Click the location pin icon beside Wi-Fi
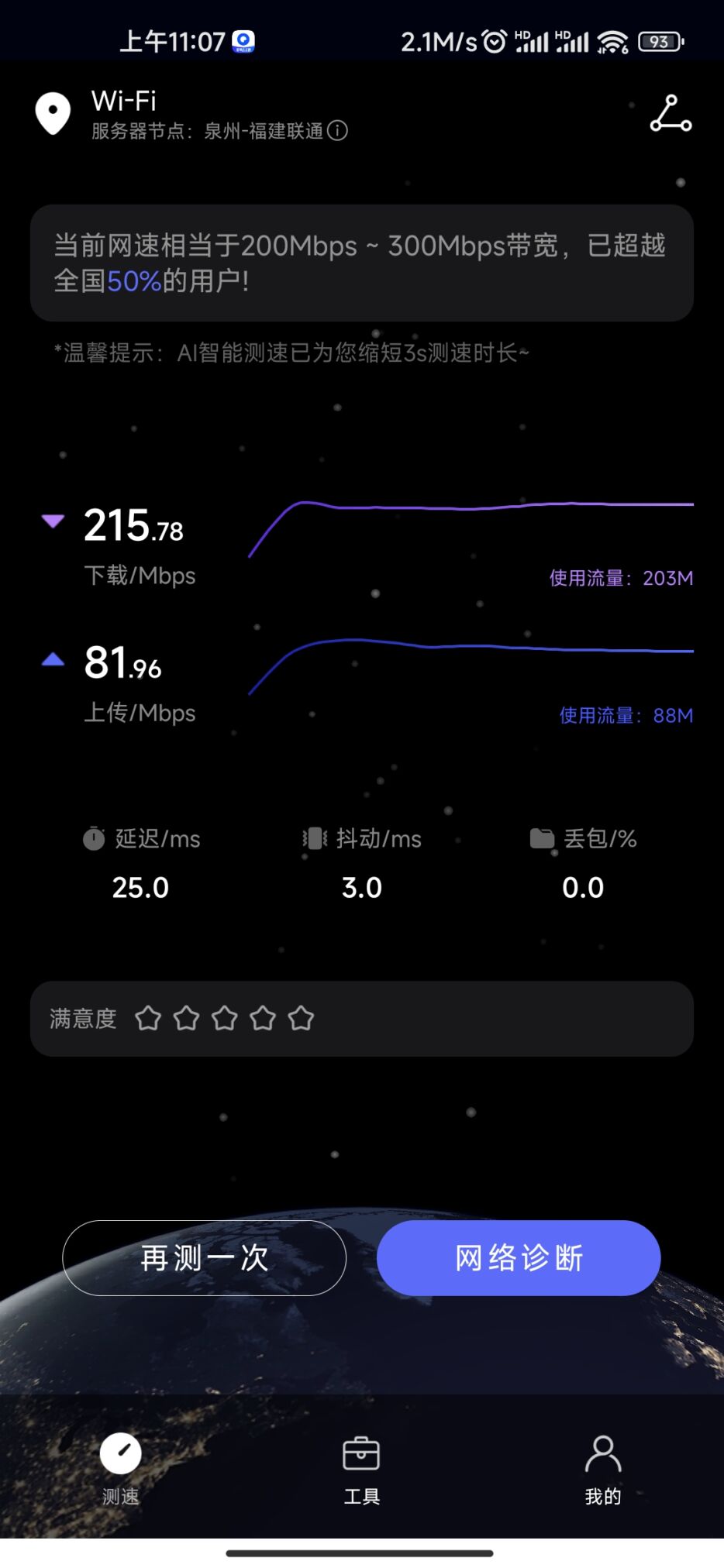724x1568 pixels. click(x=52, y=113)
